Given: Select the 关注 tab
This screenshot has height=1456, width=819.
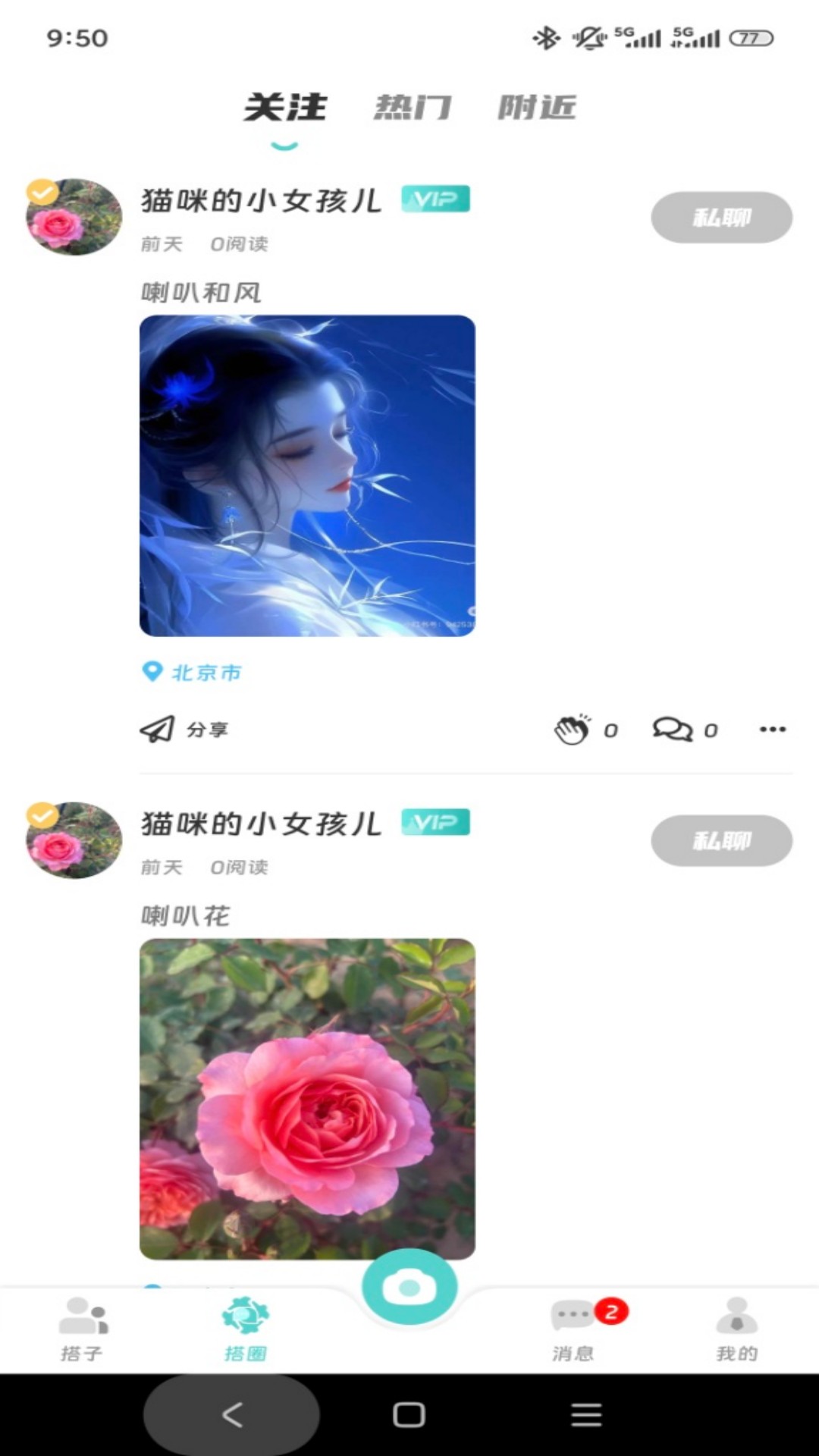Looking at the screenshot, I should pyautogui.click(x=285, y=108).
